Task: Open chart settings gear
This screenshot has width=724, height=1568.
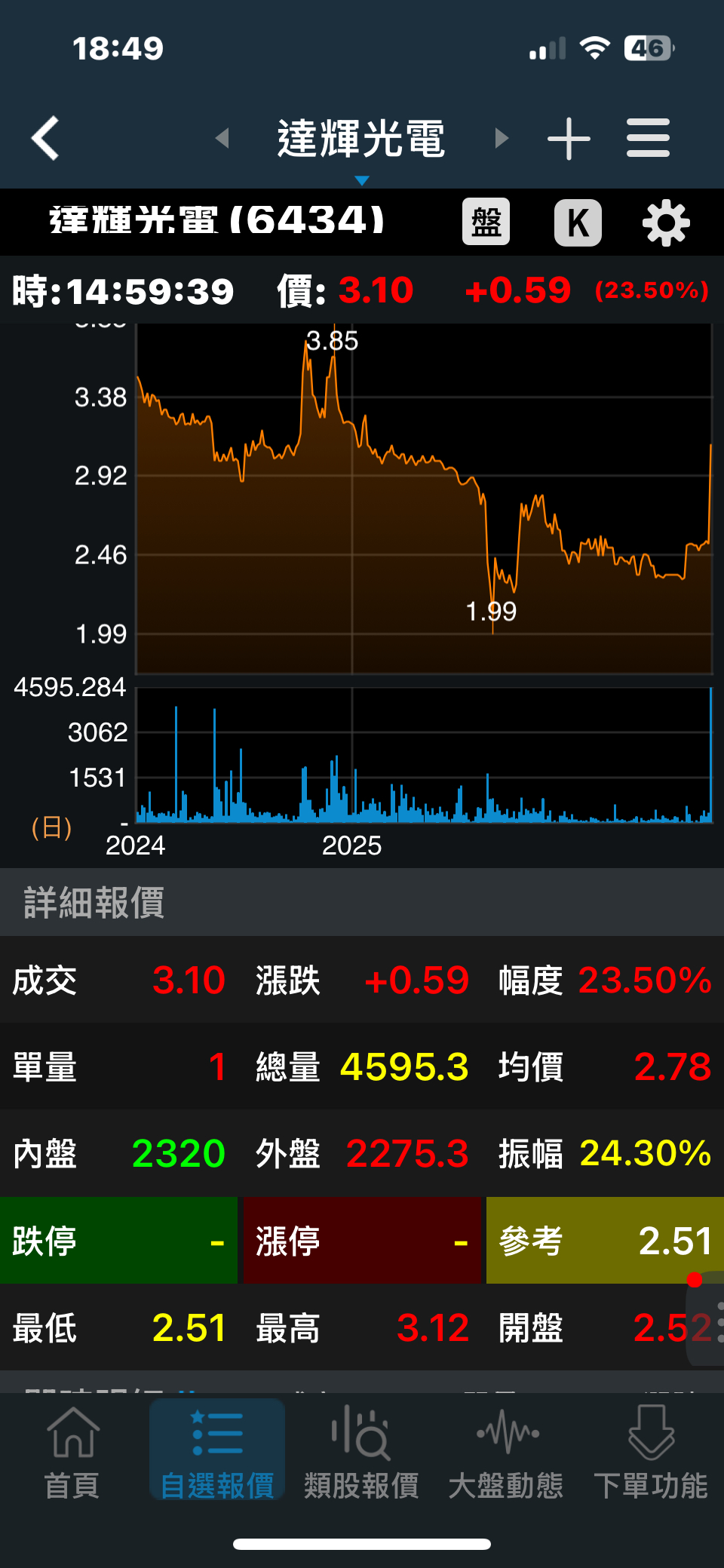Action: (665, 222)
